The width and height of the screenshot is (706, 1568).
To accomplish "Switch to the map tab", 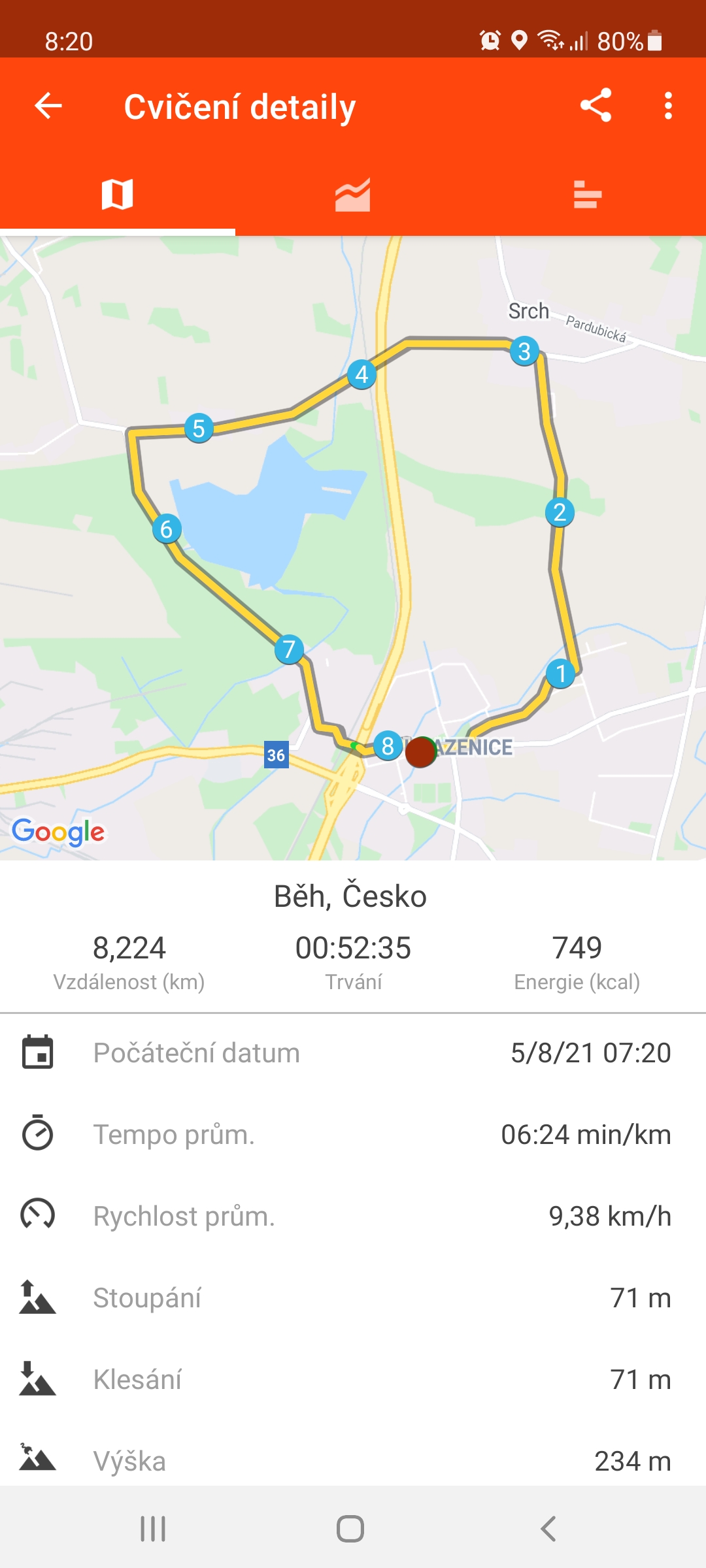I will 118,195.
